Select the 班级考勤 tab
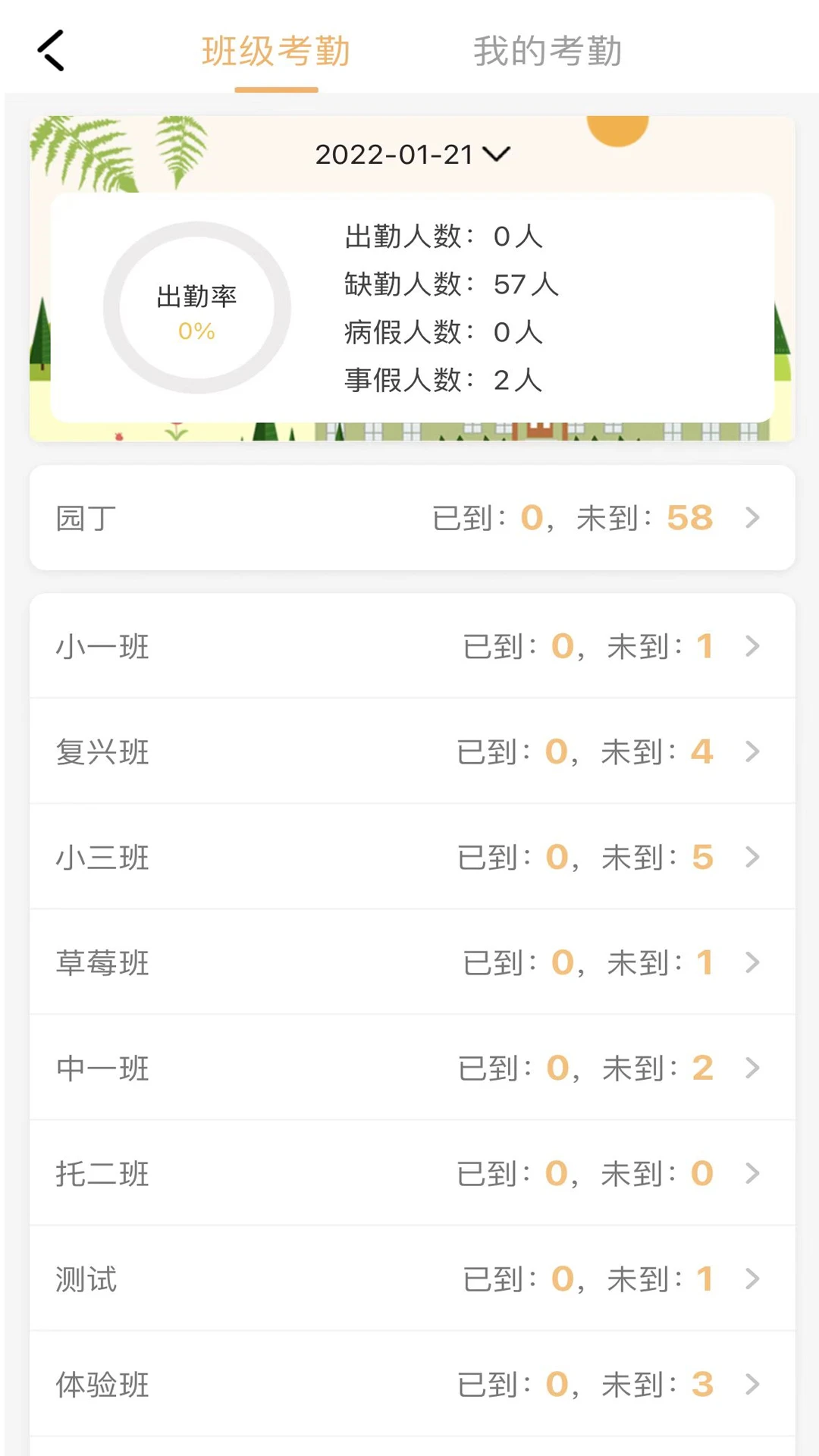Image resolution: width=819 pixels, height=1456 pixels. point(276,52)
